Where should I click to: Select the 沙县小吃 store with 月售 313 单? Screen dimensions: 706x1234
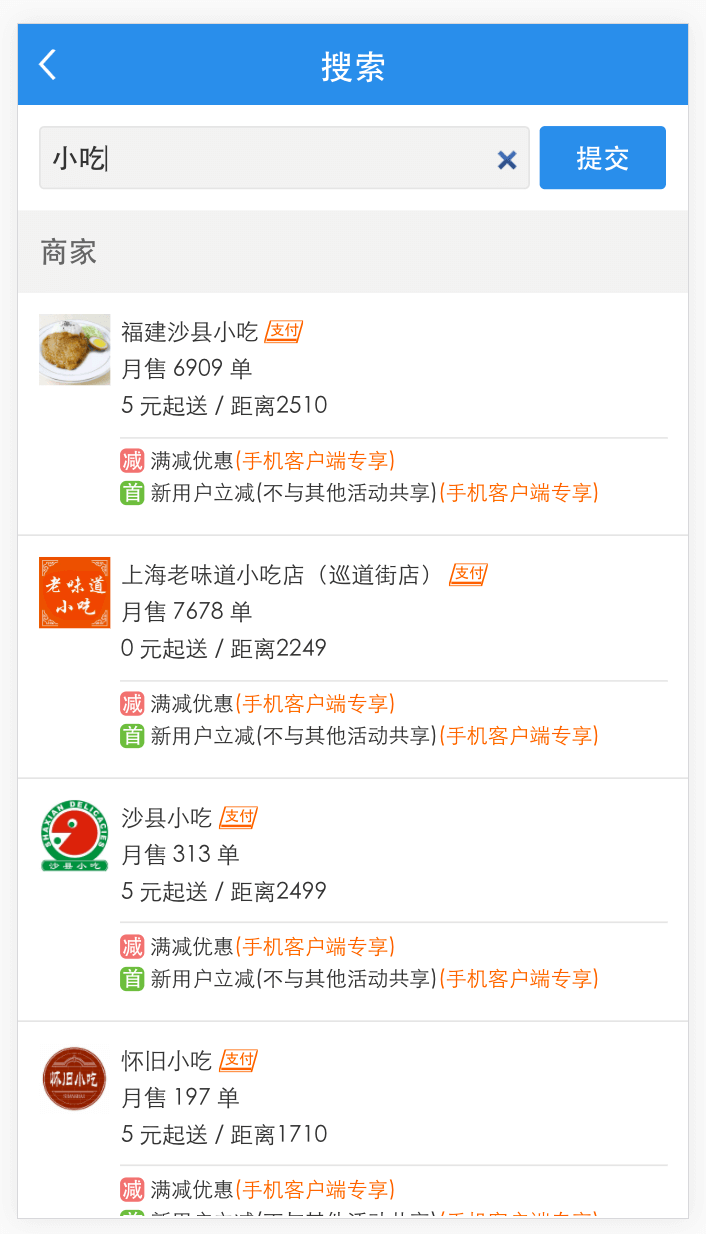(166, 818)
